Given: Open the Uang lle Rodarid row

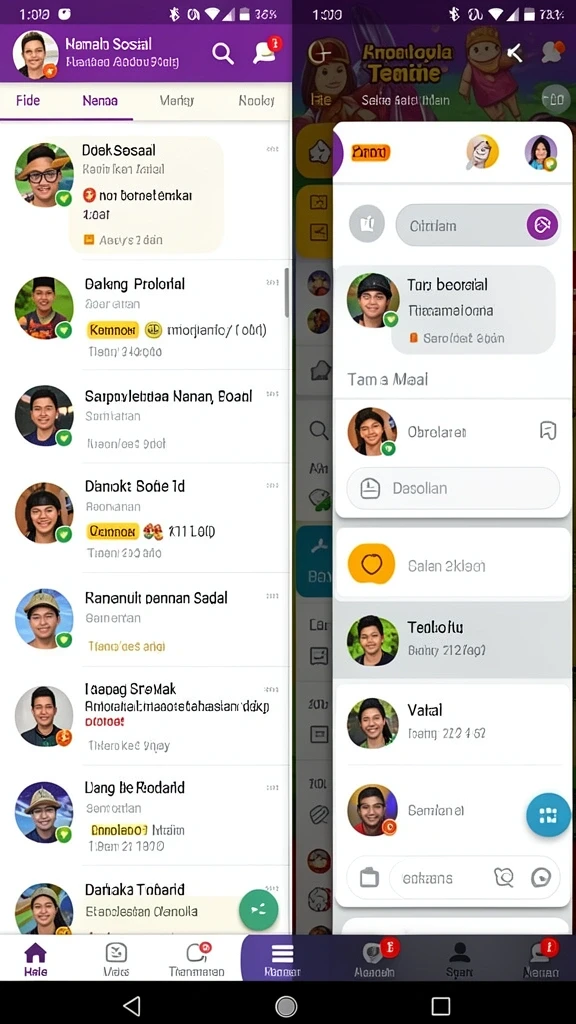Looking at the screenshot, I should tap(145, 816).
